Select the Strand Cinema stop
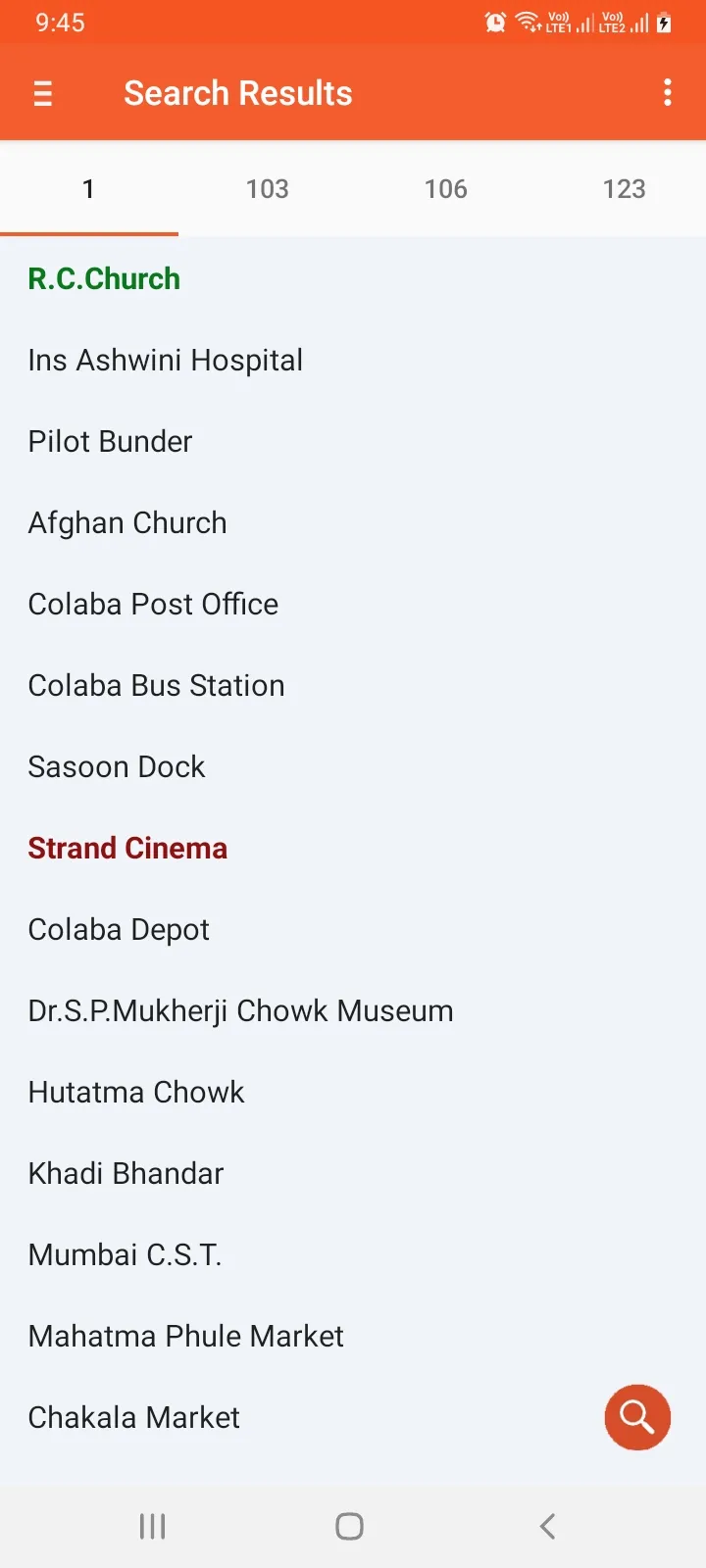706x1568 pixels. 127,847
